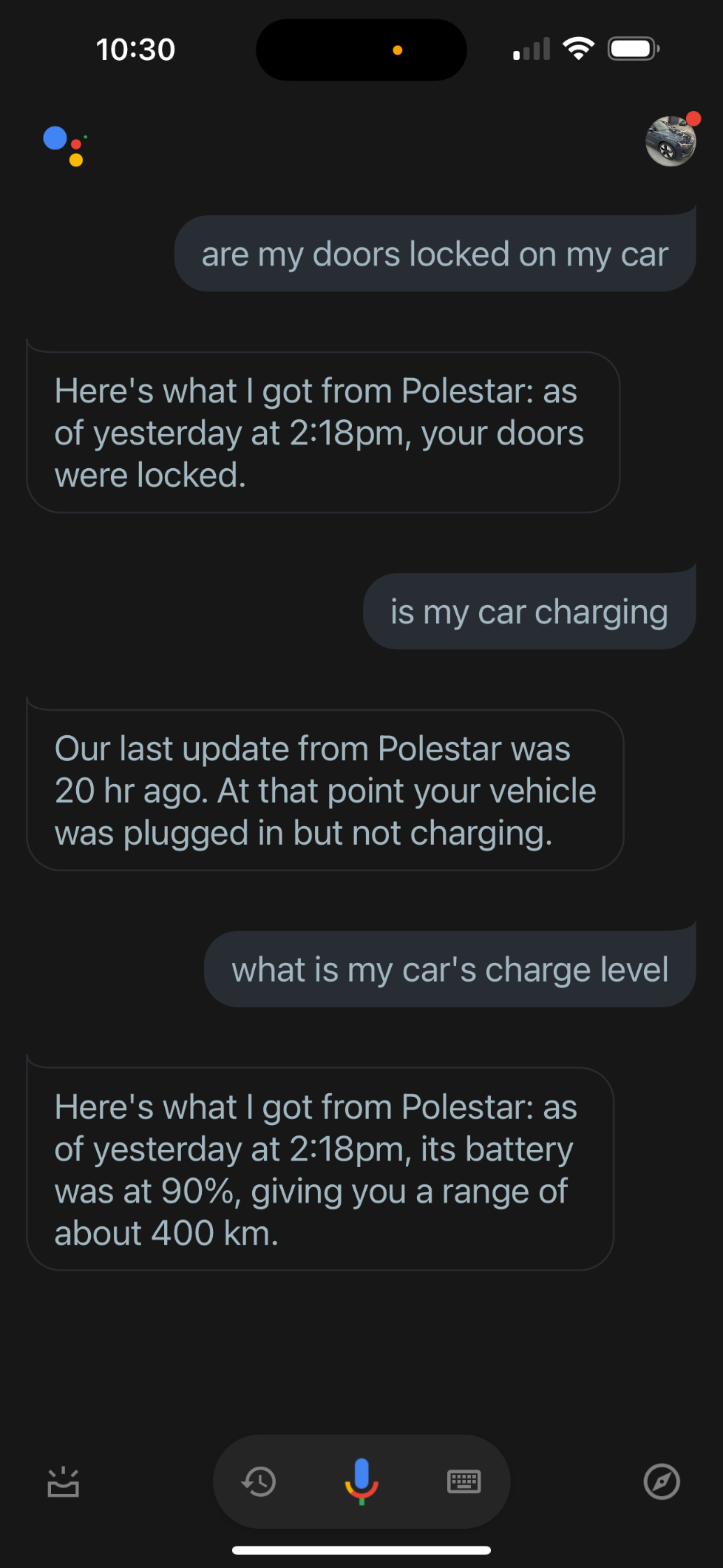View recent activity history
The image size is (723, 1568).
[x=259, y=1481]
